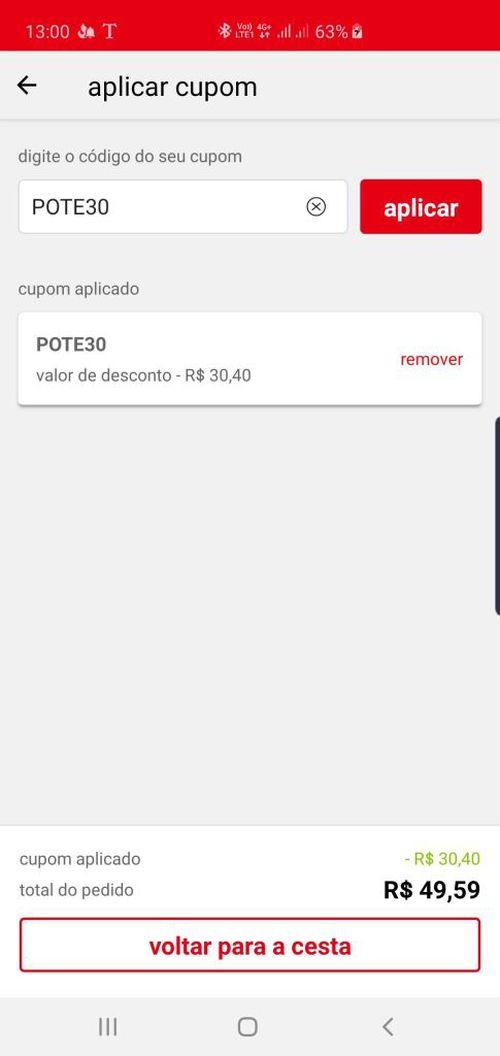The image size is (500, 1056).
Task: Remove the applied POTE30 coupon
Action: [431, 359]
